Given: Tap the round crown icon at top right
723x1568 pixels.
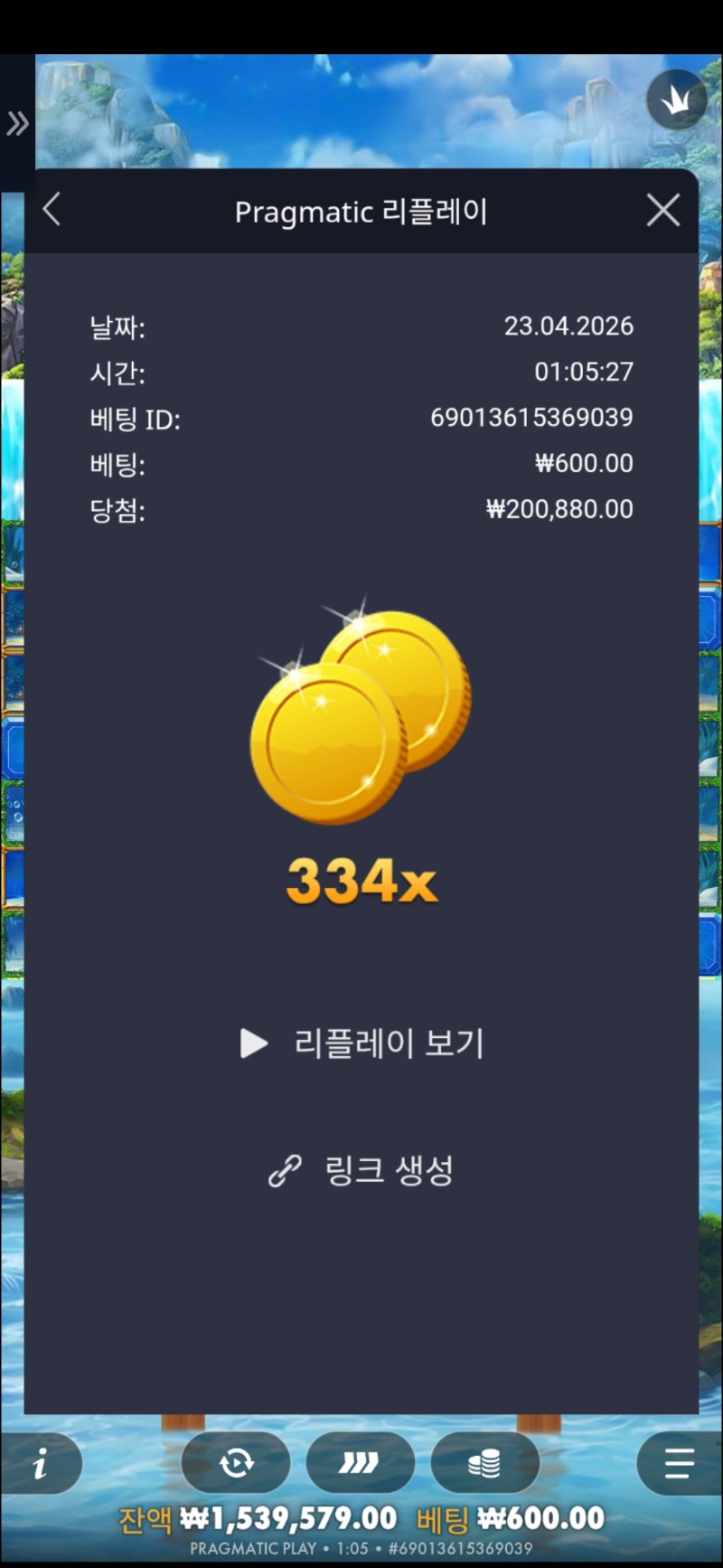Looking at the screenshot, I should pyautogui.click(x=677, y=99).
